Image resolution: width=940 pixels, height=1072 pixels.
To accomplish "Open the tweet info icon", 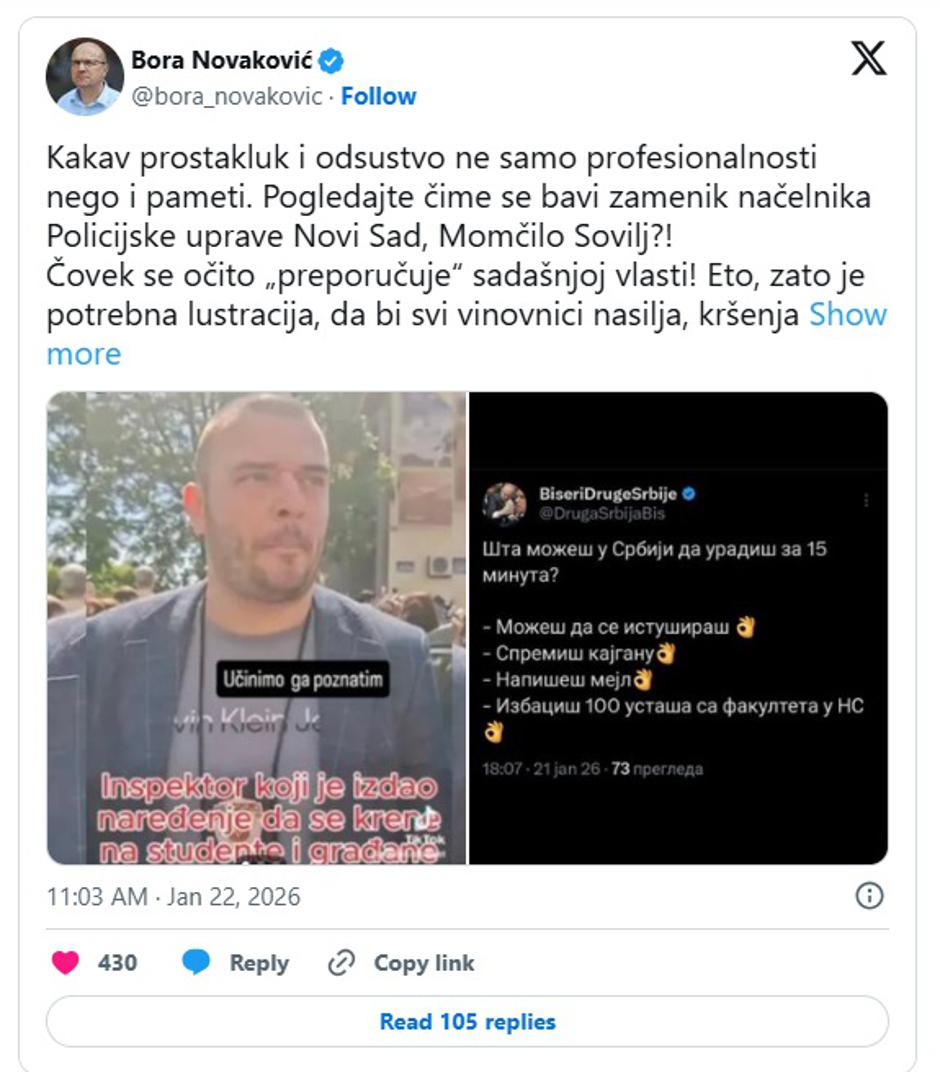I will click(x=870, y=896).
